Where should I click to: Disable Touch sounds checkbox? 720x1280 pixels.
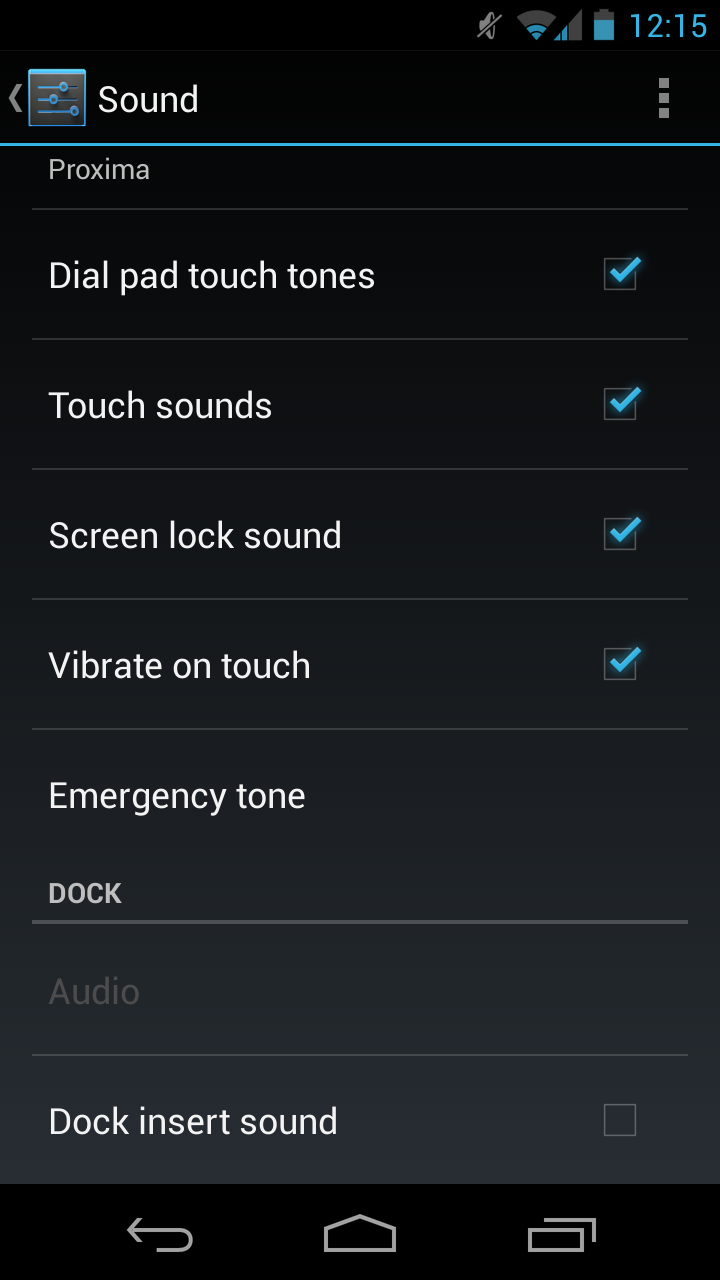[620, 404]
